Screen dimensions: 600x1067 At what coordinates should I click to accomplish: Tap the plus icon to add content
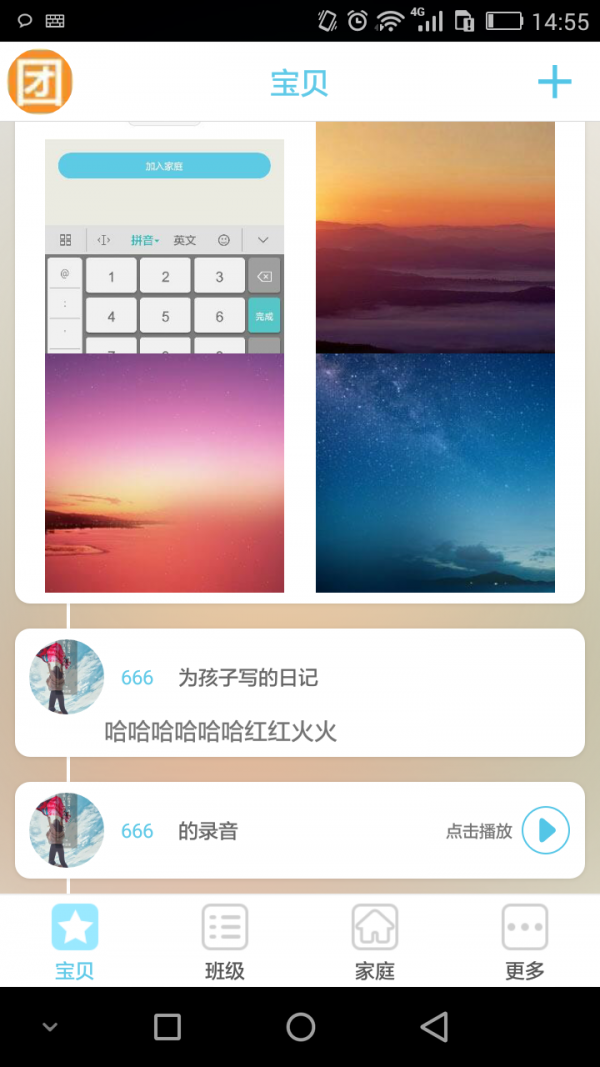tap(554, 82)
